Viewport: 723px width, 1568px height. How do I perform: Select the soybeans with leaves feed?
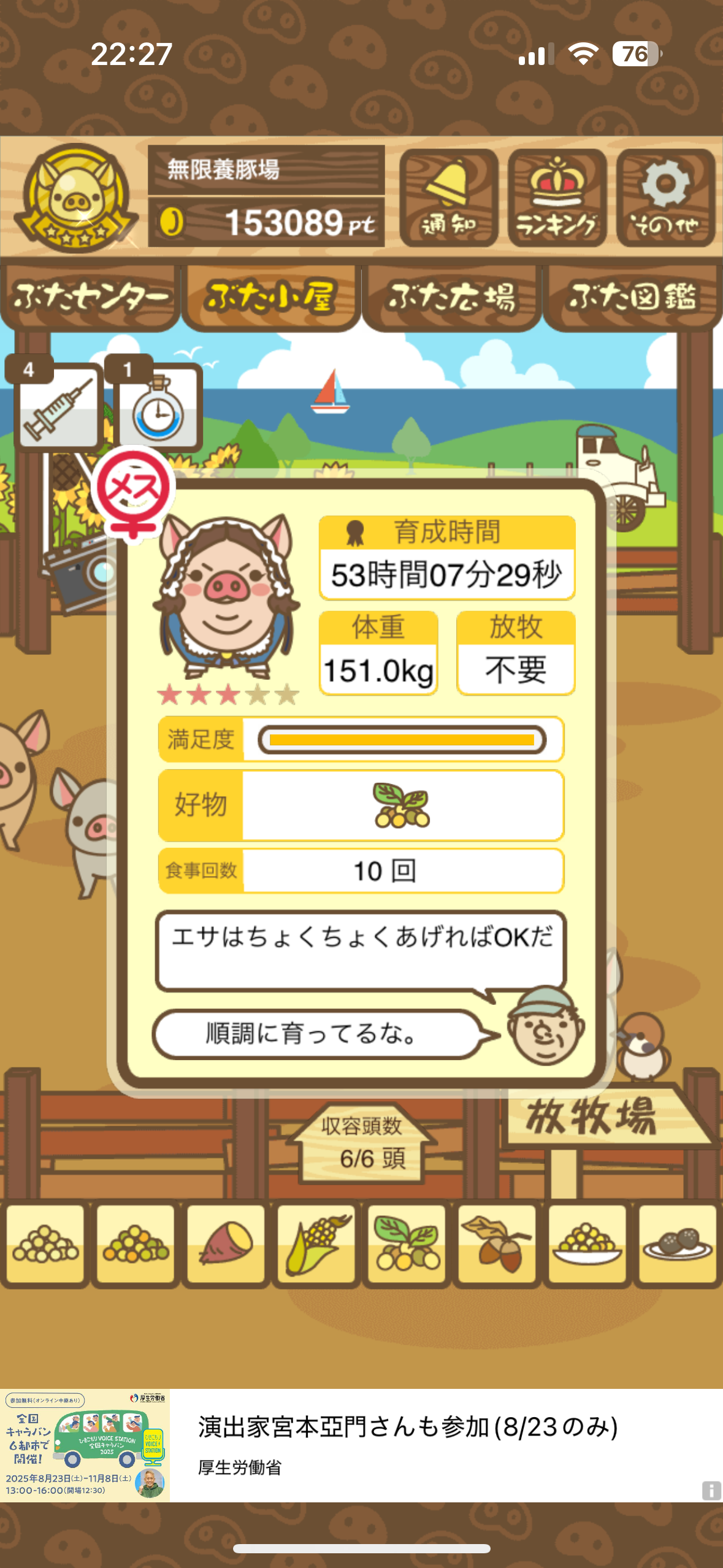point(407,1244)
